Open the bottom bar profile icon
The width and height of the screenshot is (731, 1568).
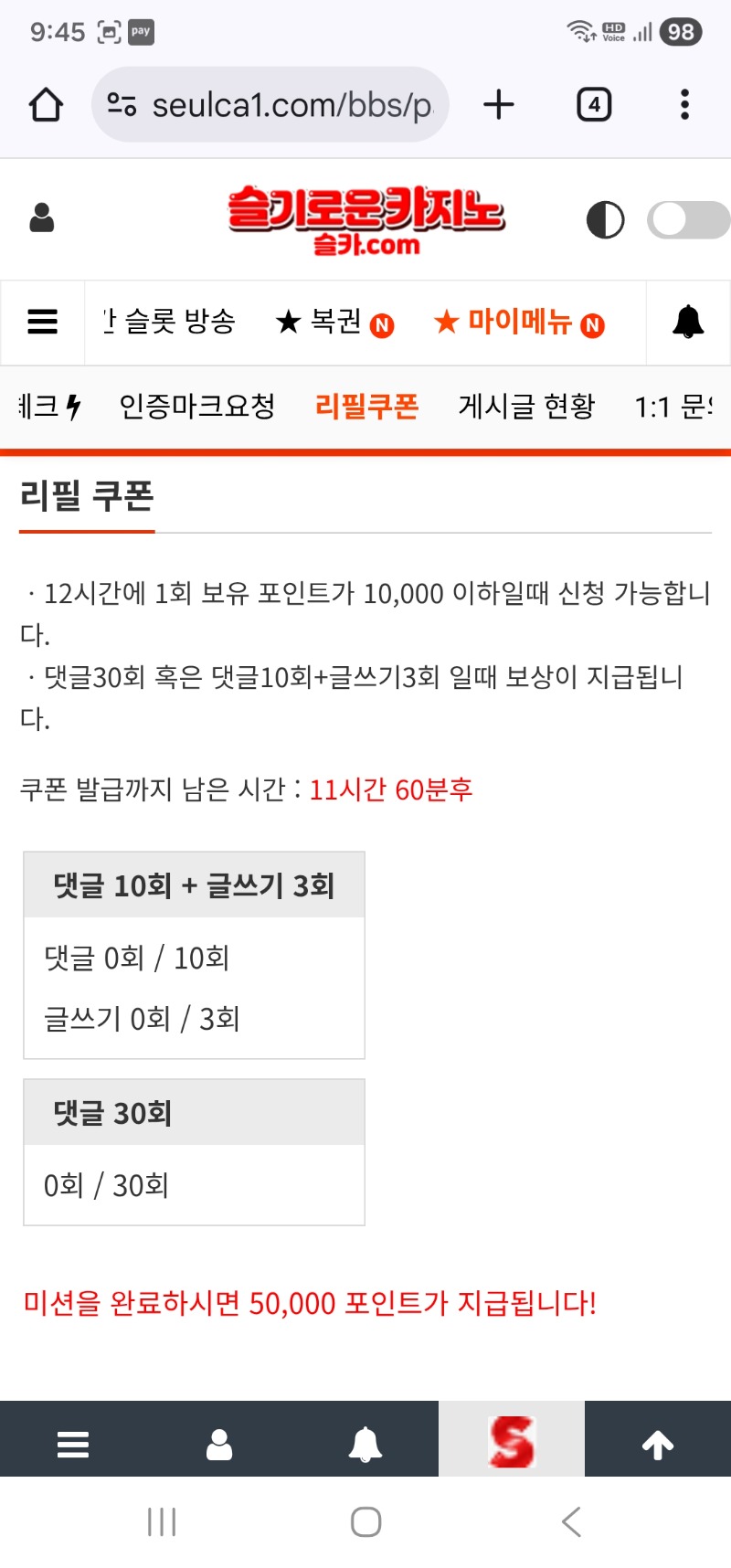click(x=219, y=1445)
